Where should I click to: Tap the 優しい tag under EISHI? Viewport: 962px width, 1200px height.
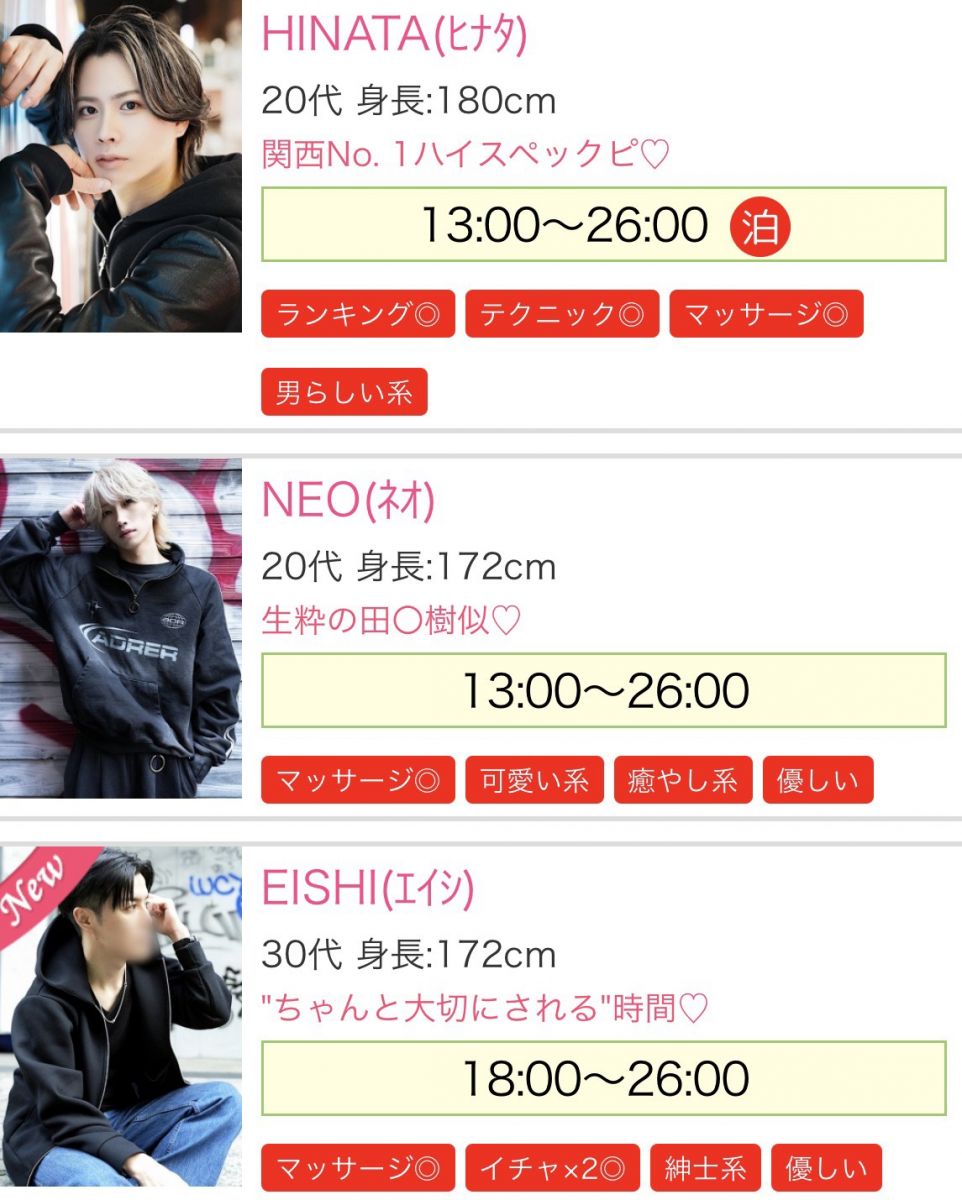coord(826,1168)
